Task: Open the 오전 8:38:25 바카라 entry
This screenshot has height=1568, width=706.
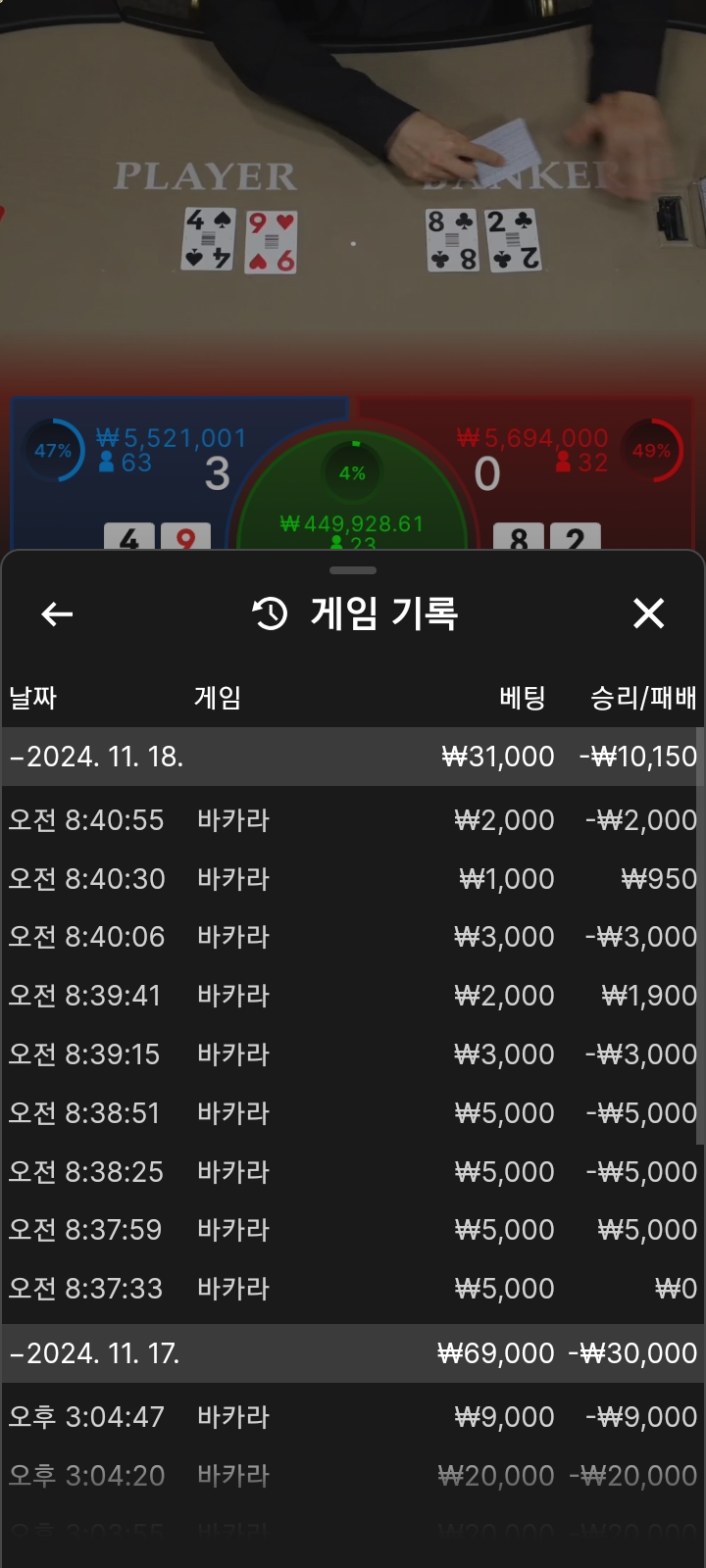Action: (x=351, y=1172)
